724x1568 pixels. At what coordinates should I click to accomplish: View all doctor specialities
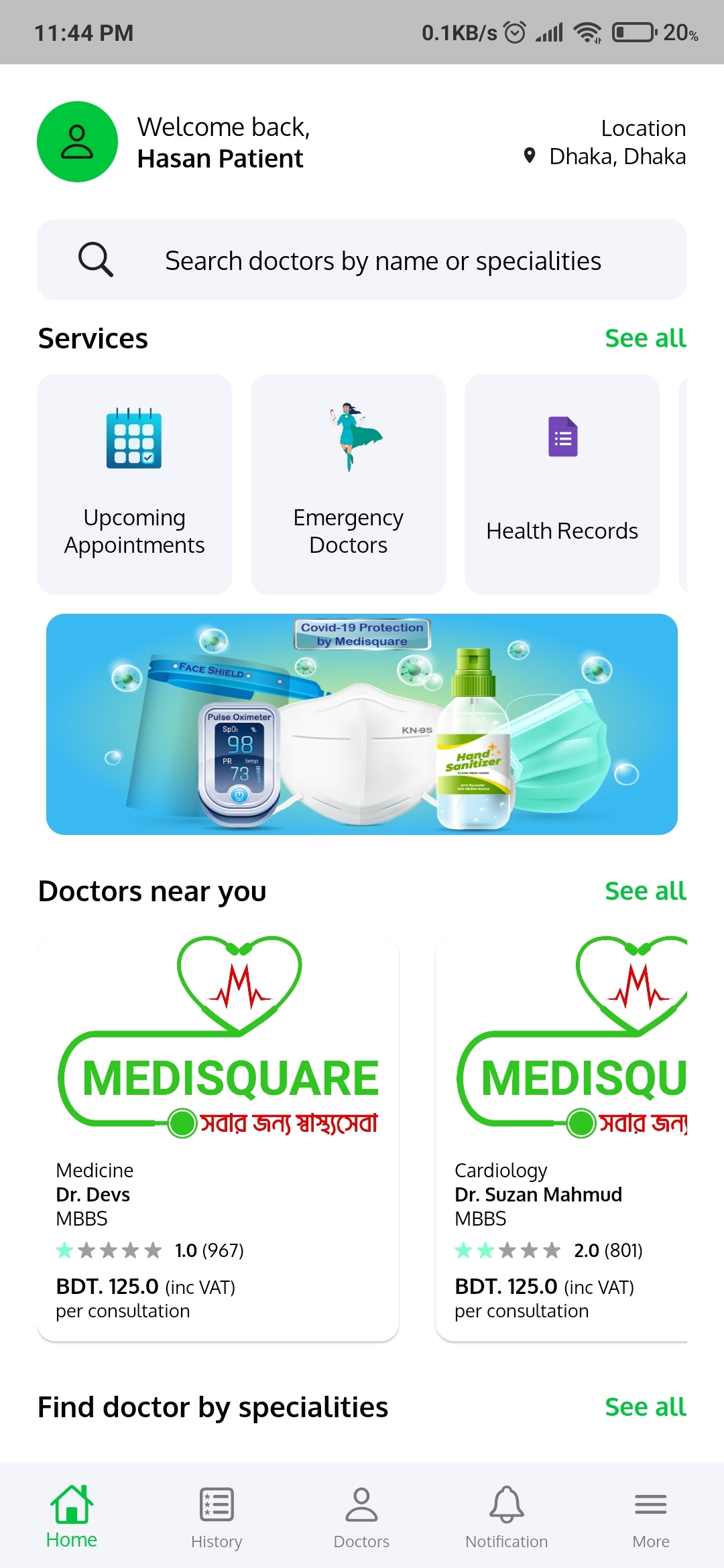point(645,1406)
